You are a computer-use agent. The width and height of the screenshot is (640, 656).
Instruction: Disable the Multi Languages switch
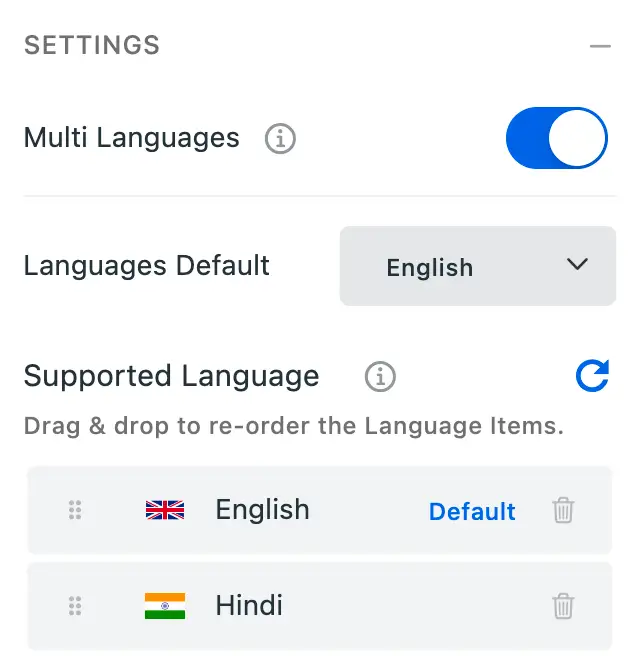pos(557,138)
